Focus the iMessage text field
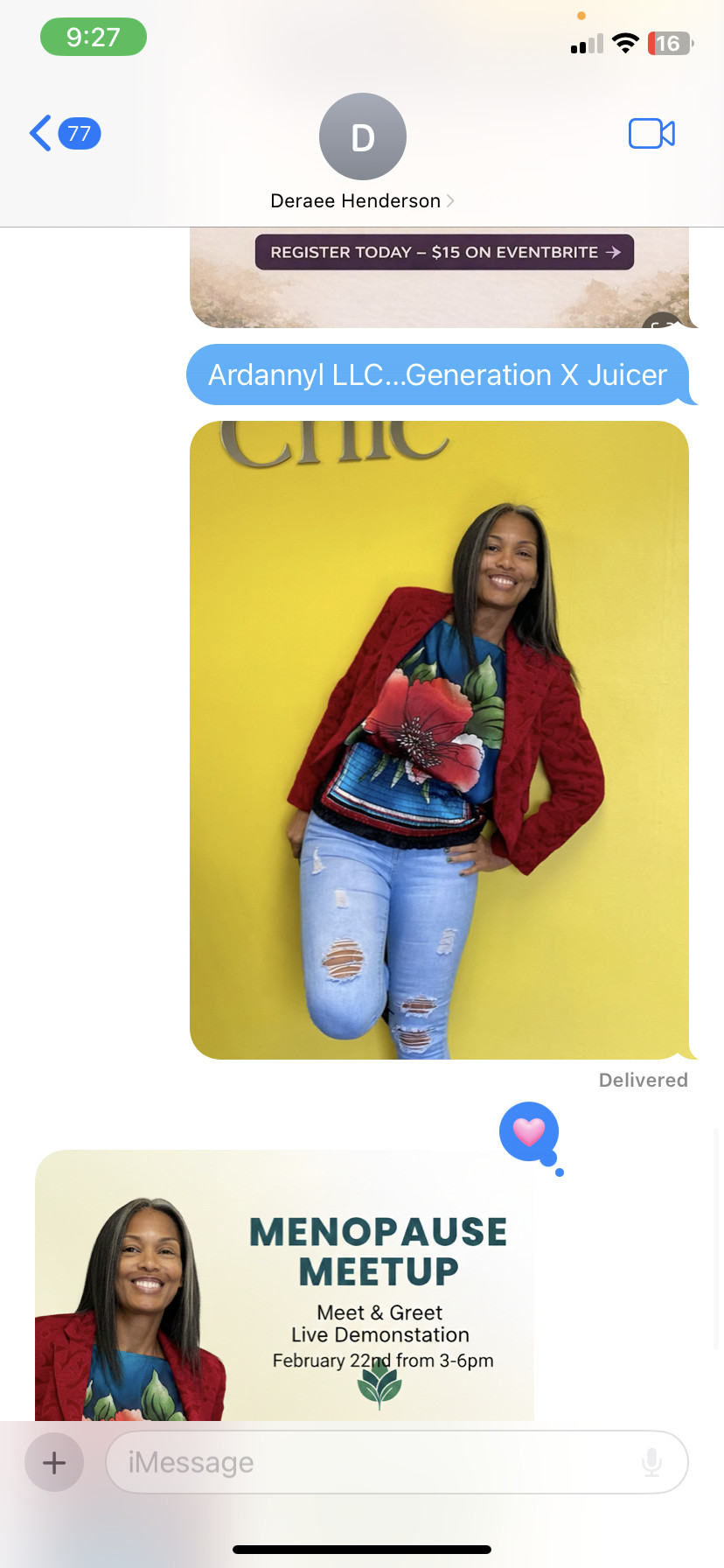724x1568 pixels. [x=376, y=1462]
